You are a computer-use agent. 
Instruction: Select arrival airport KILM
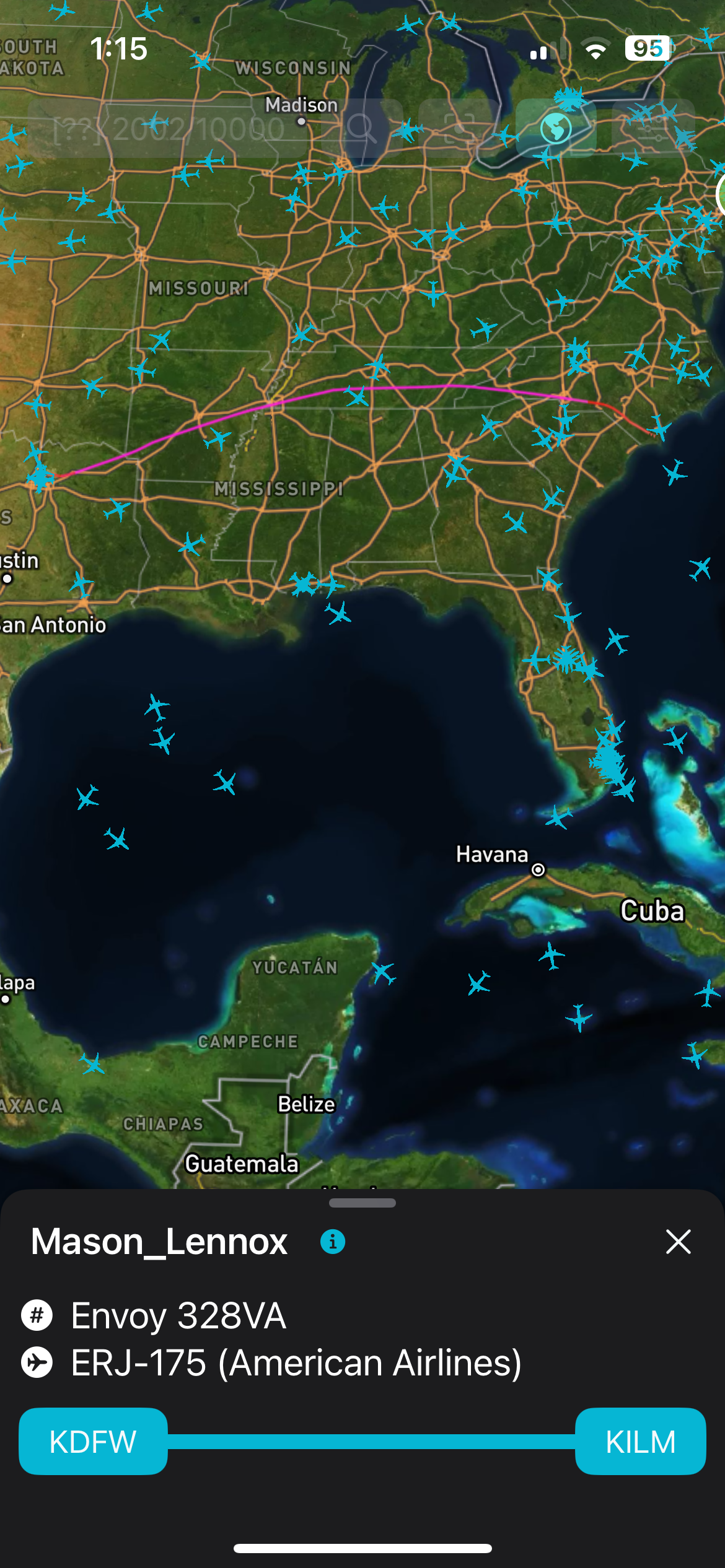tap(640, 1441)
